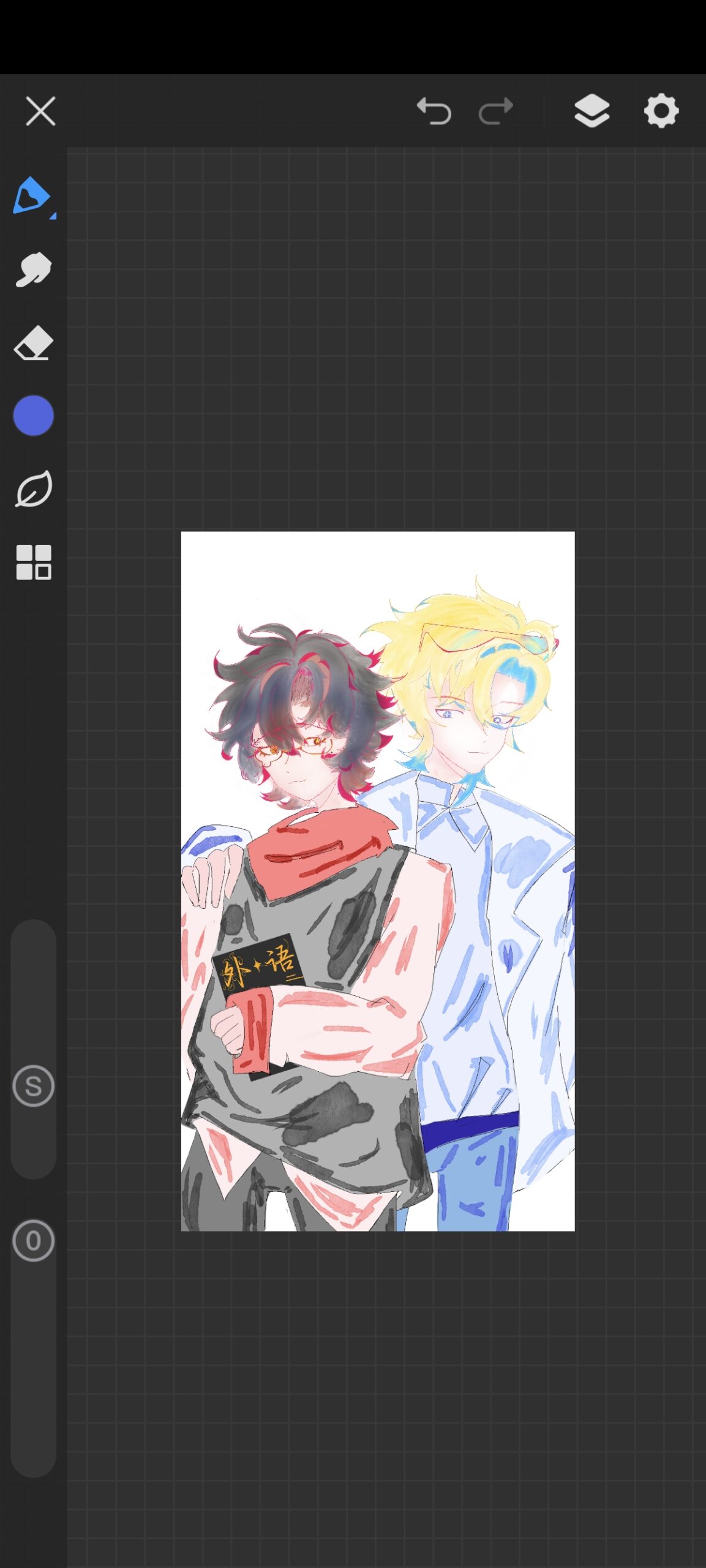Open the leaf-shaped tool

coord(33,489)
